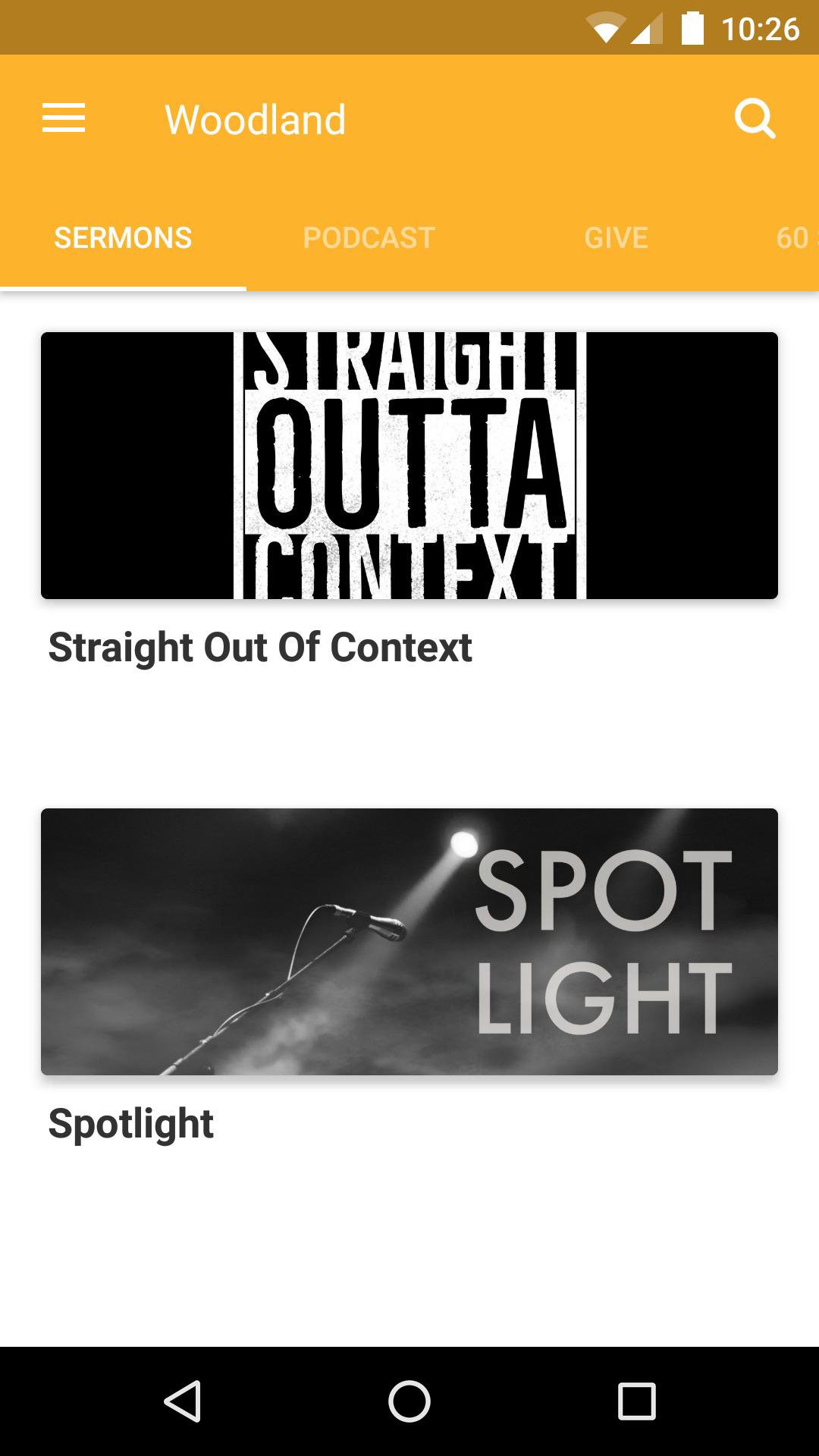Return to the home screen
819x1456 pixels.
click(409, 1401)
